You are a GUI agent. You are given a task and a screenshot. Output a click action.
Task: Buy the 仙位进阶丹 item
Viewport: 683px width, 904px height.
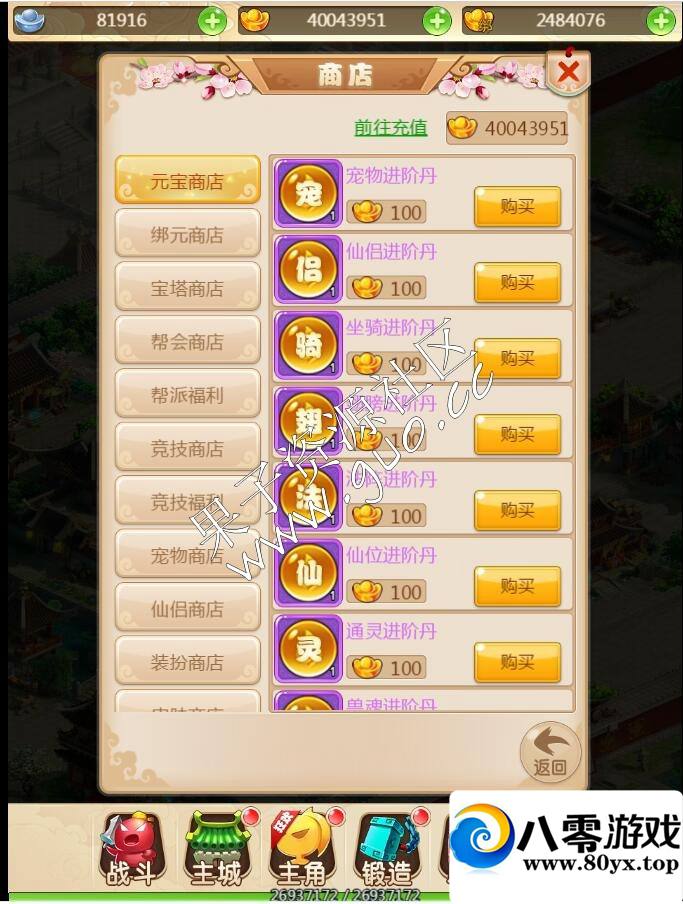517,586
